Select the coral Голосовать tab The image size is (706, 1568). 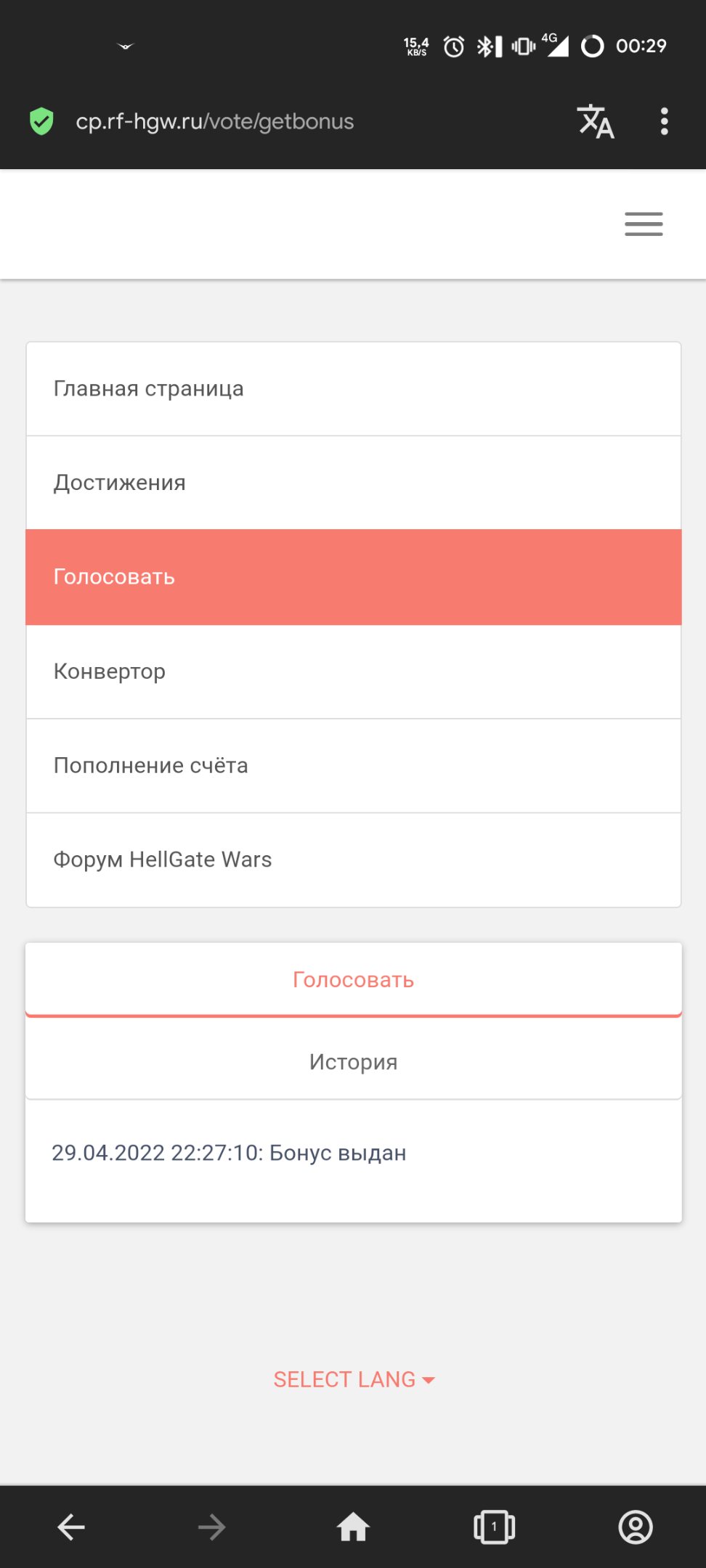click(354, 980)
